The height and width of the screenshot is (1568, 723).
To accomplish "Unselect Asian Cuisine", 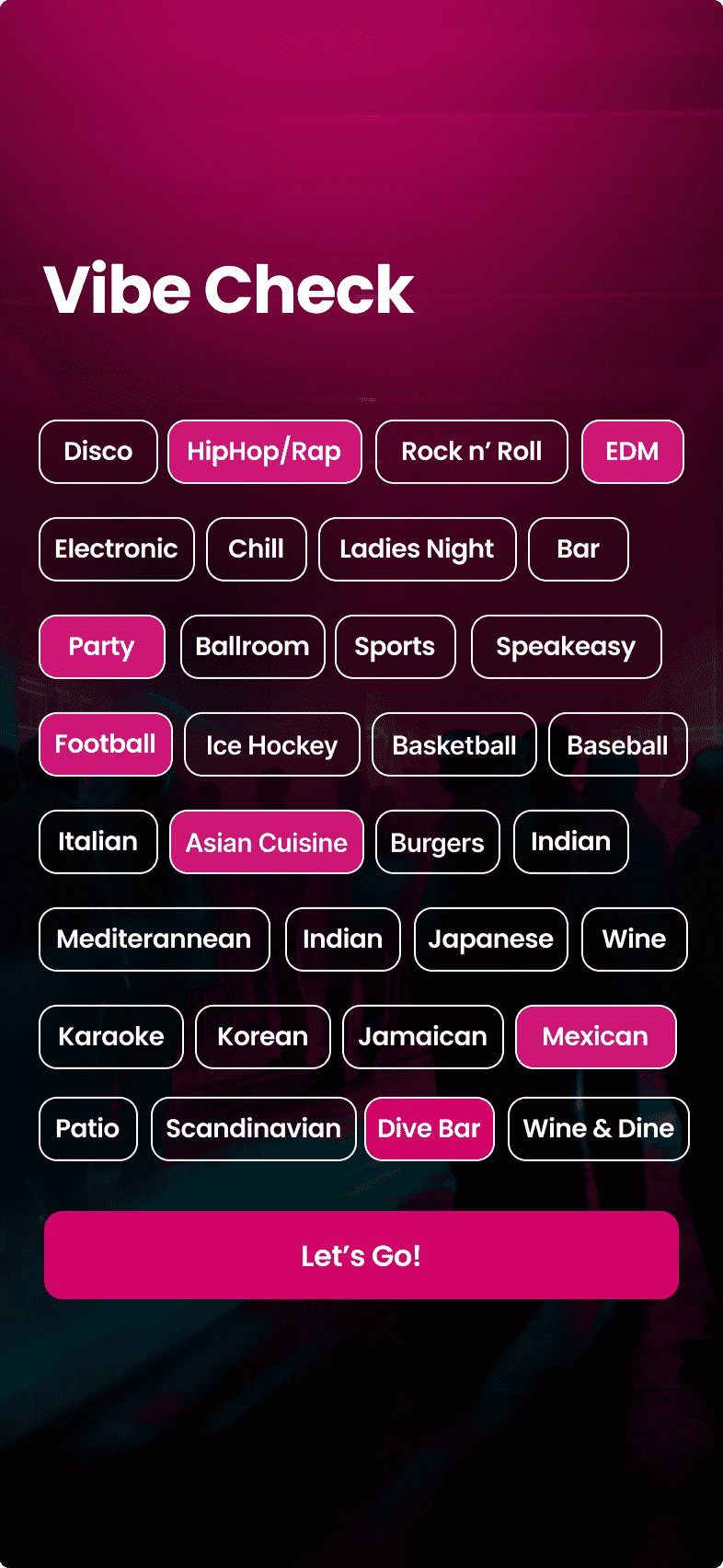I will pos(267,842).
